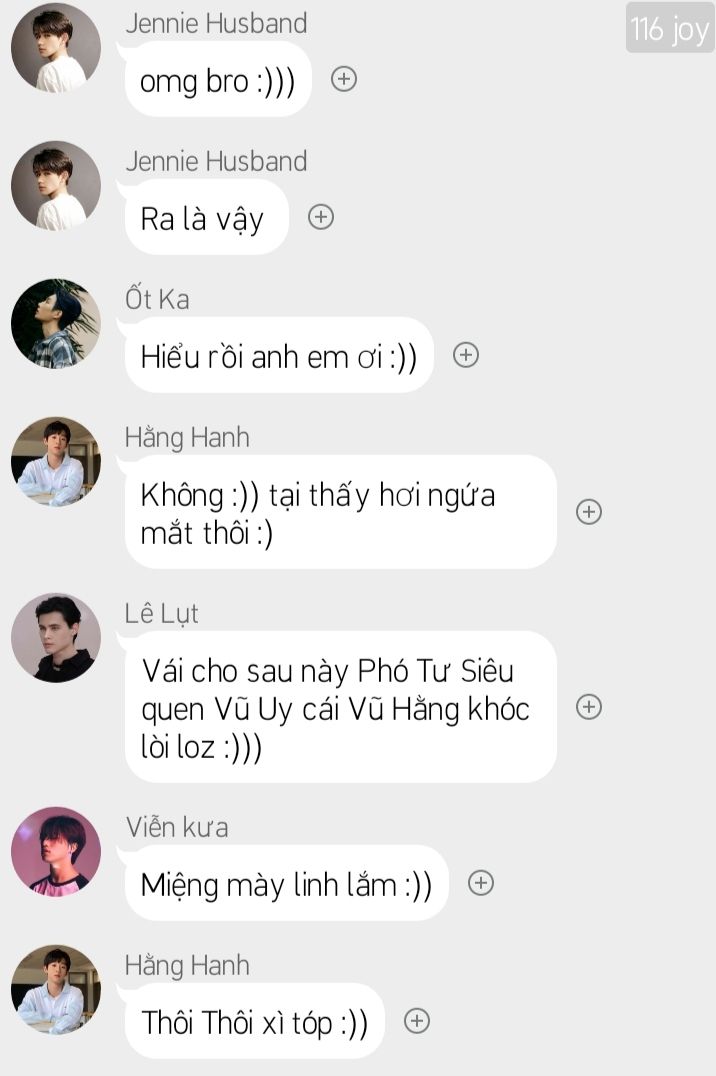Image resolution: width=716 pixels, height=1076 pixels.
Task: Open Ốt Ka's profile picture
Action: pyautogui.click(x=56, y=324)
